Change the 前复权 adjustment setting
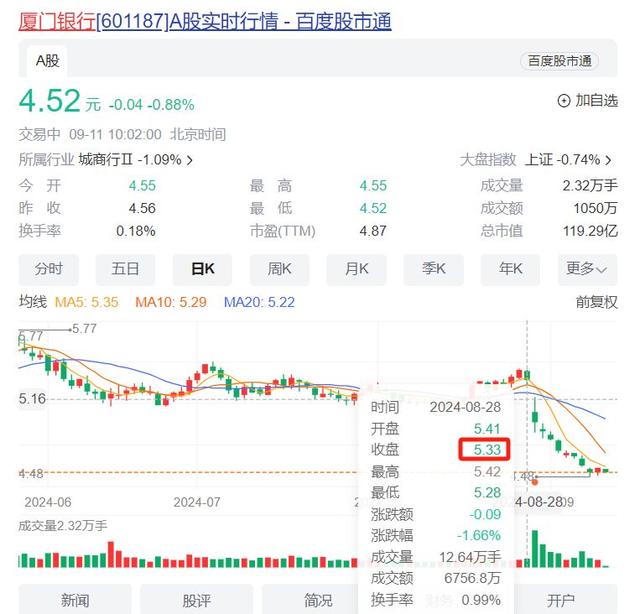This screenshot has width=640, height=614. pyautogui.click(x=596, y=301)
